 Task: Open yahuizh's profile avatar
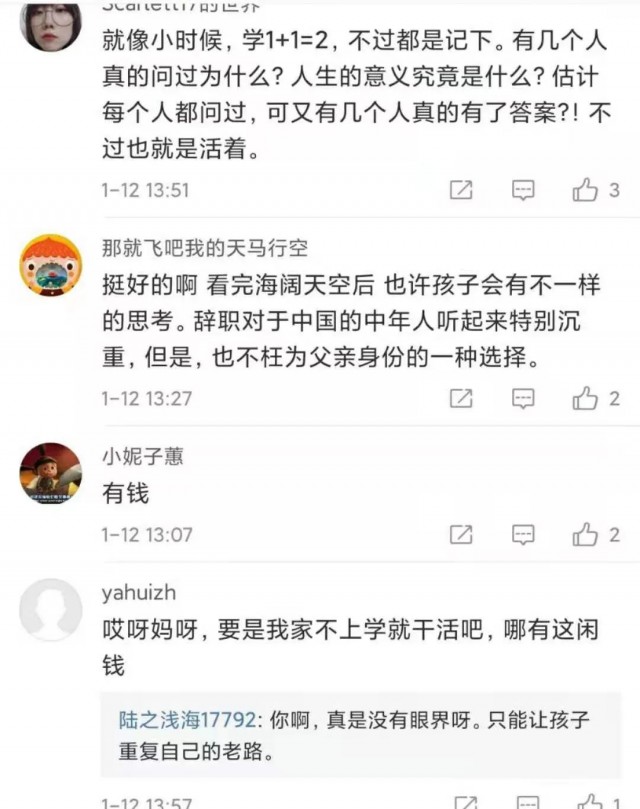click(x=51, y=611)
